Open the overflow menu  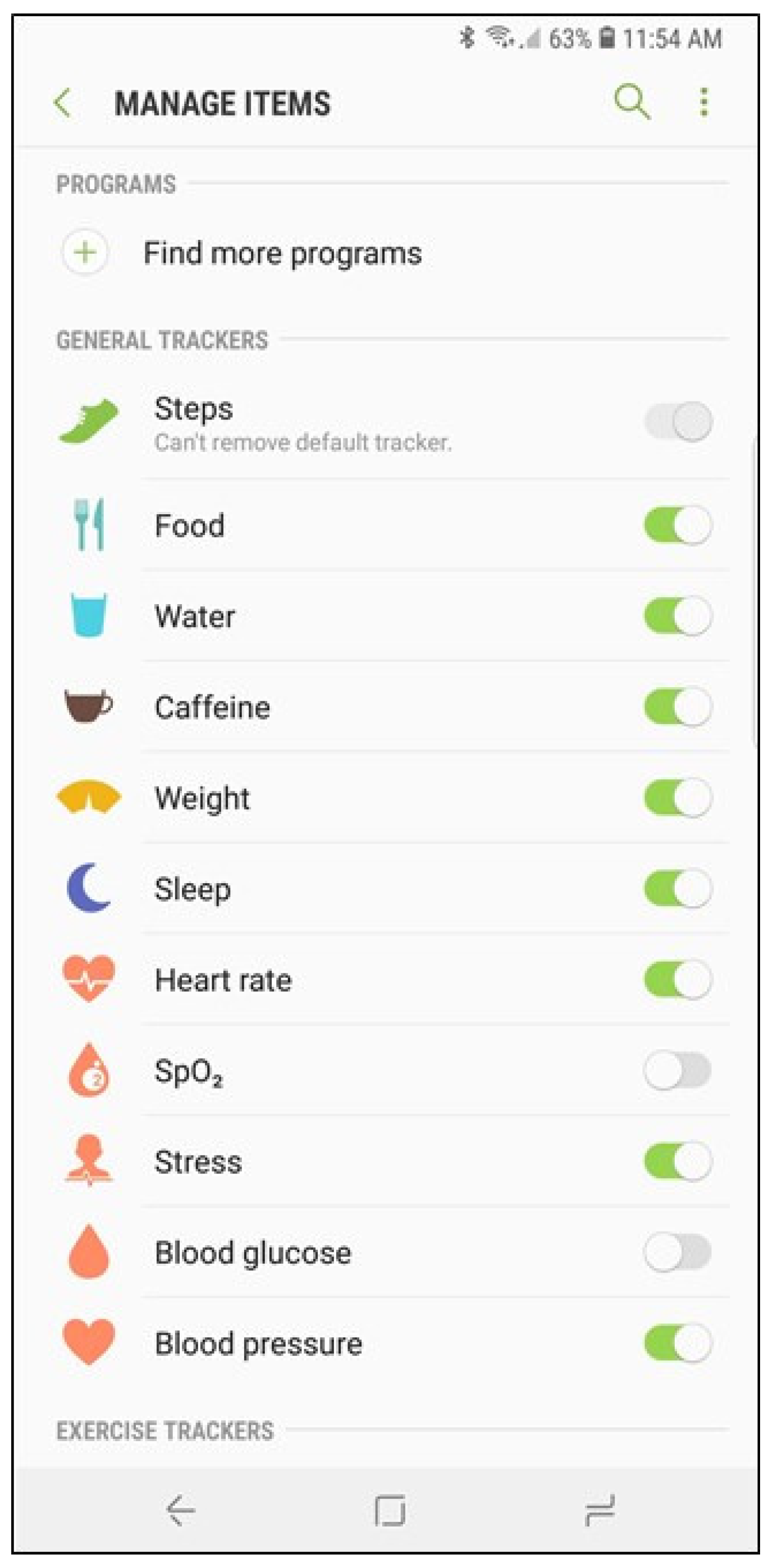(x=703, y=102)
